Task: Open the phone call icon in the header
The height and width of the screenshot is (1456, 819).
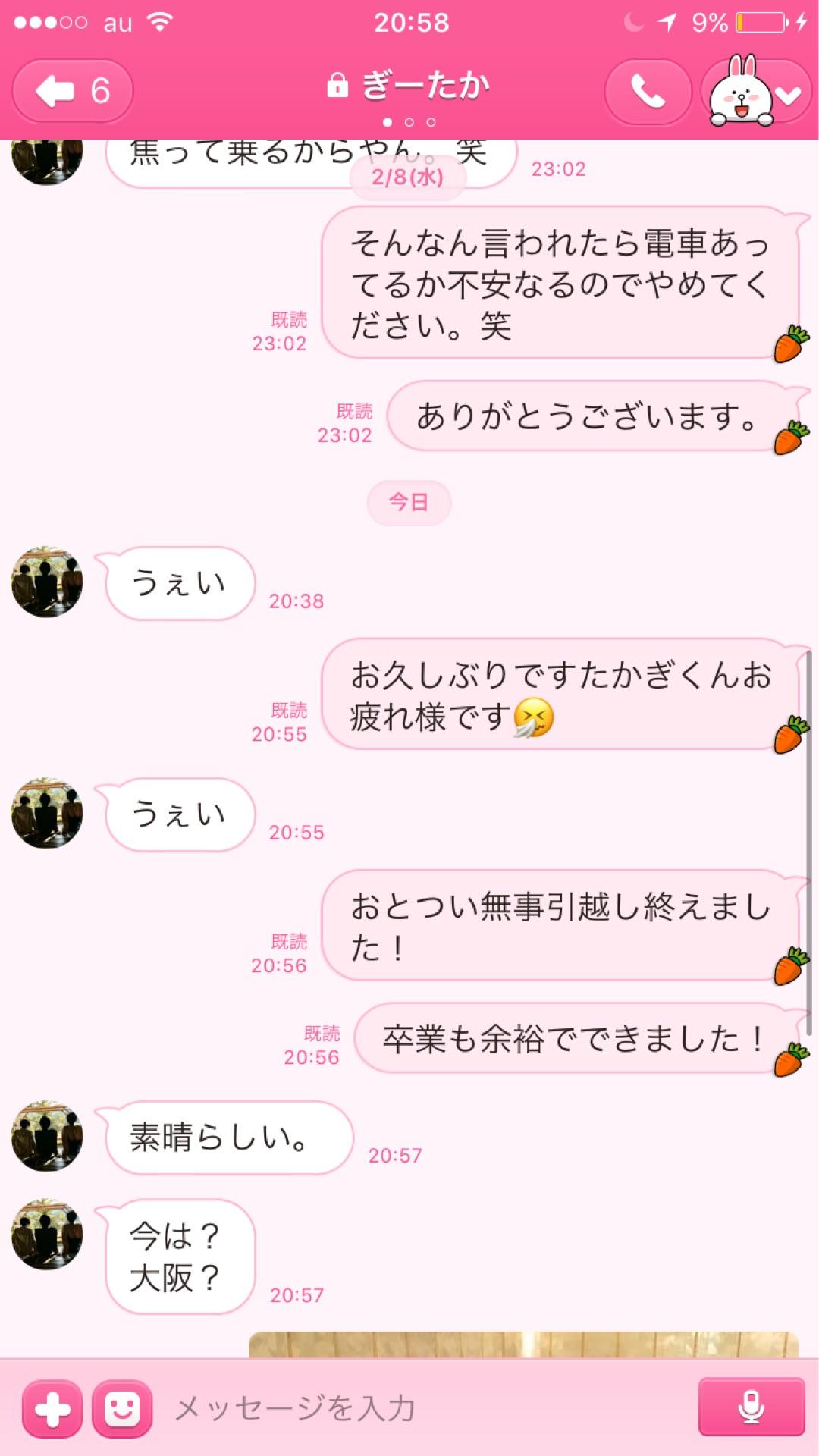Action: click(x=648, y=91)
